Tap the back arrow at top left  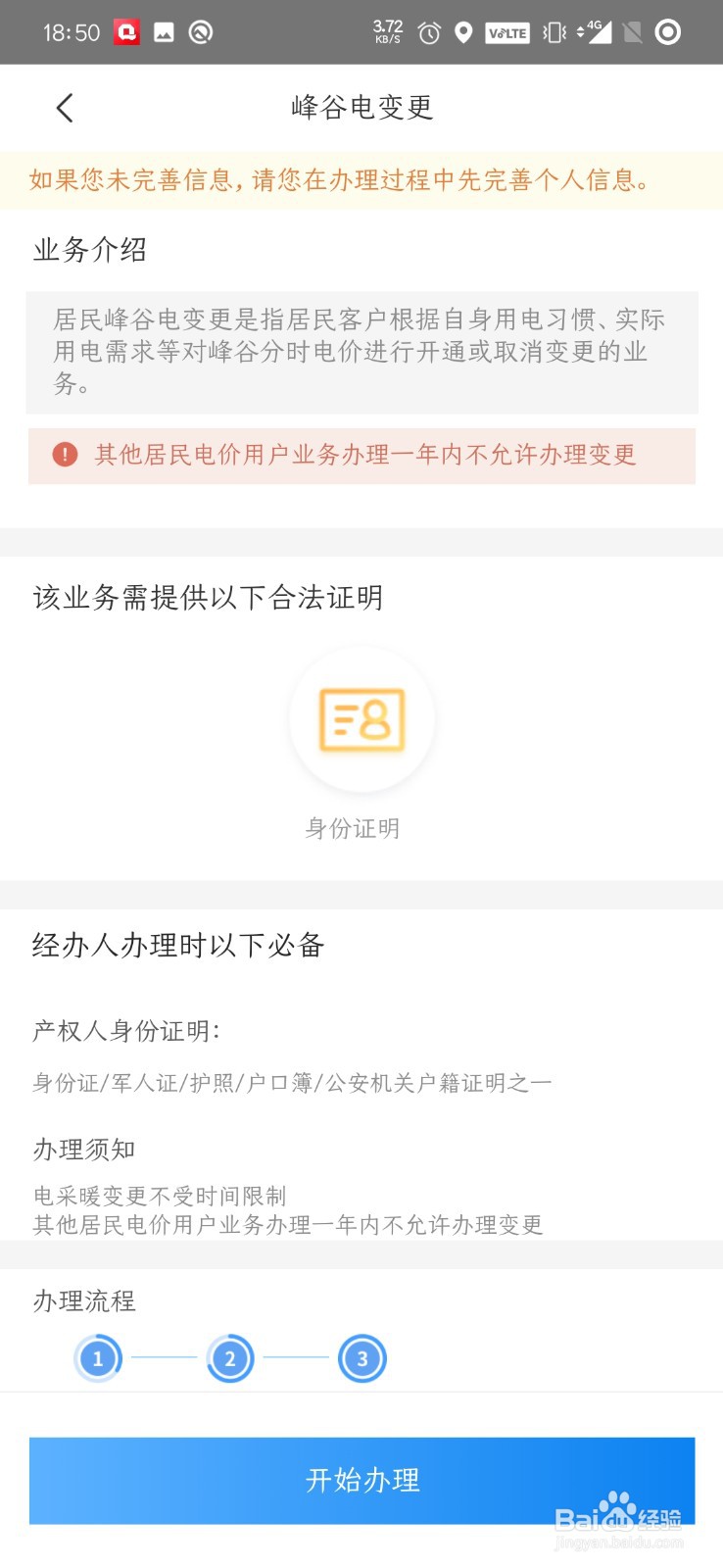tap(65, 108)
